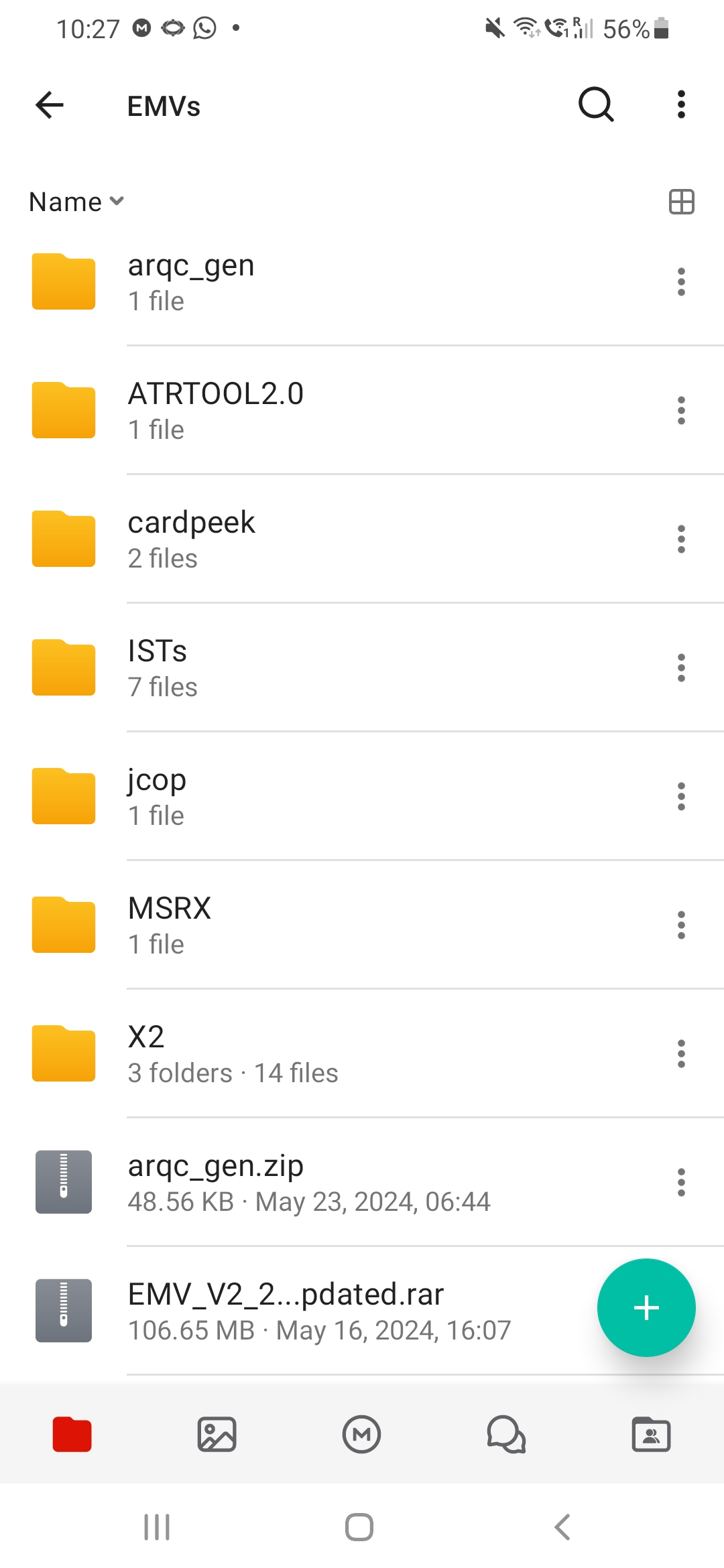Show options for arqc_gen.zip
Image resolution: width=724 pixels, height=1568 pixels.
tap(681, 1183)
